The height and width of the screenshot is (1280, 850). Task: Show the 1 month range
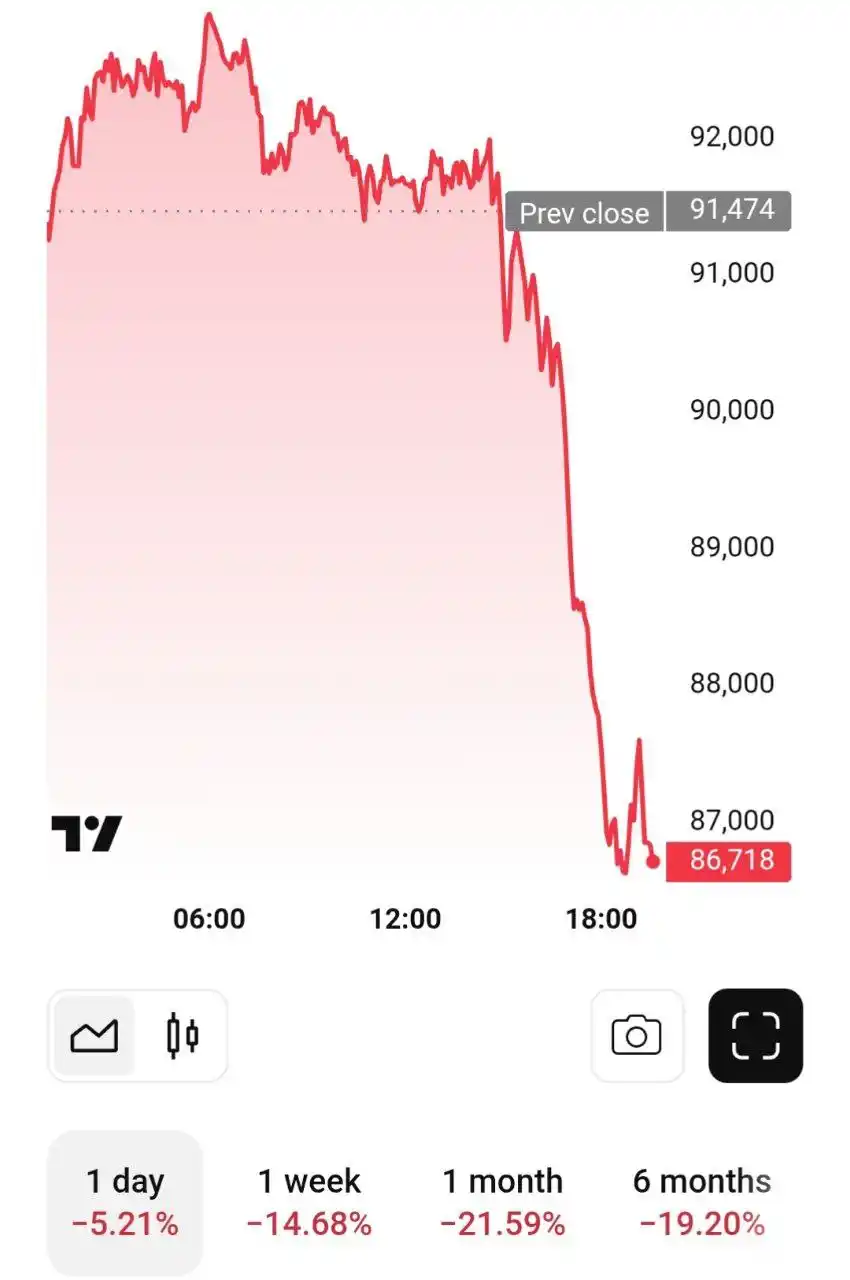(503, 1201)
